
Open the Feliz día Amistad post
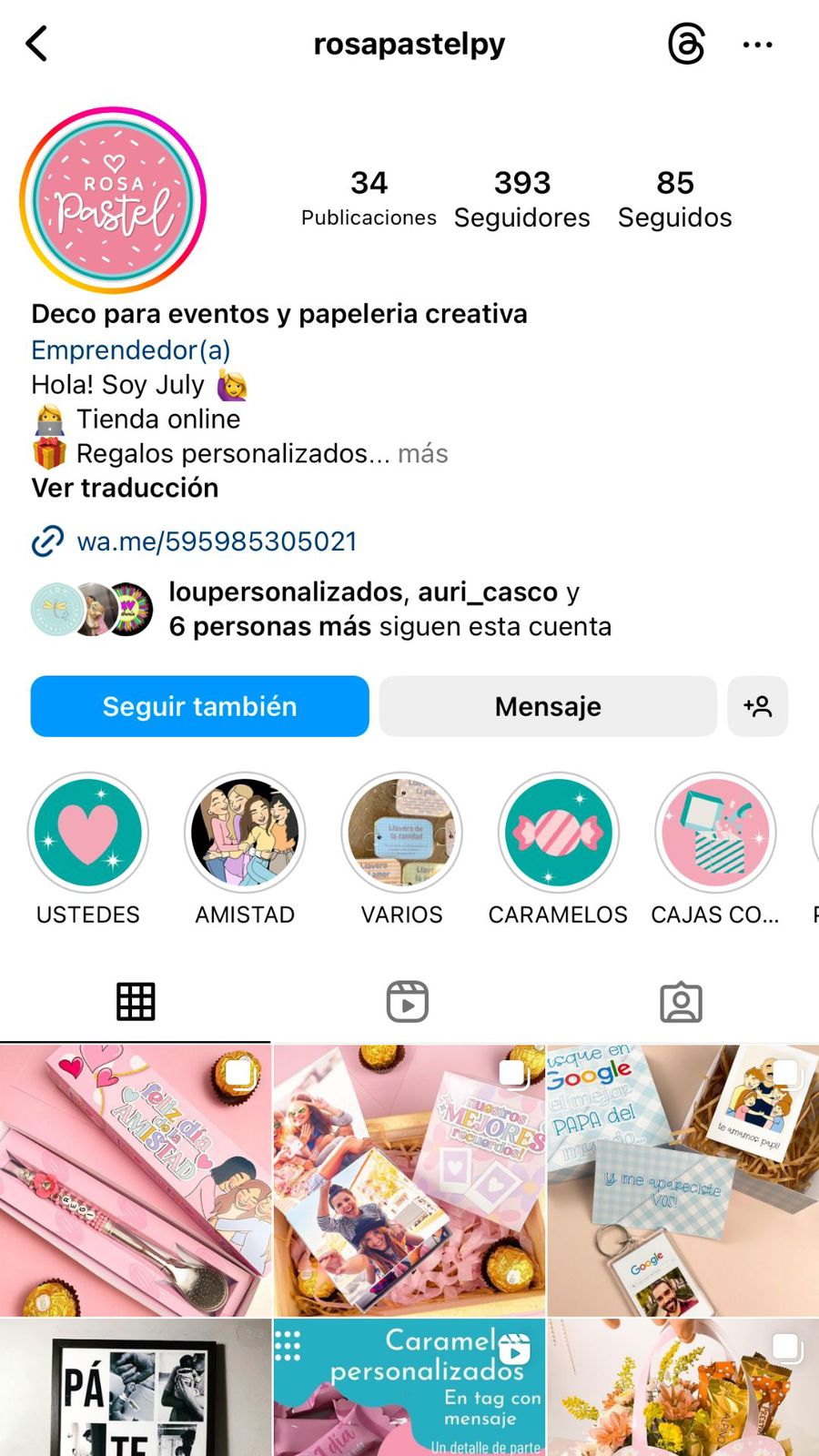[136, 1180]
